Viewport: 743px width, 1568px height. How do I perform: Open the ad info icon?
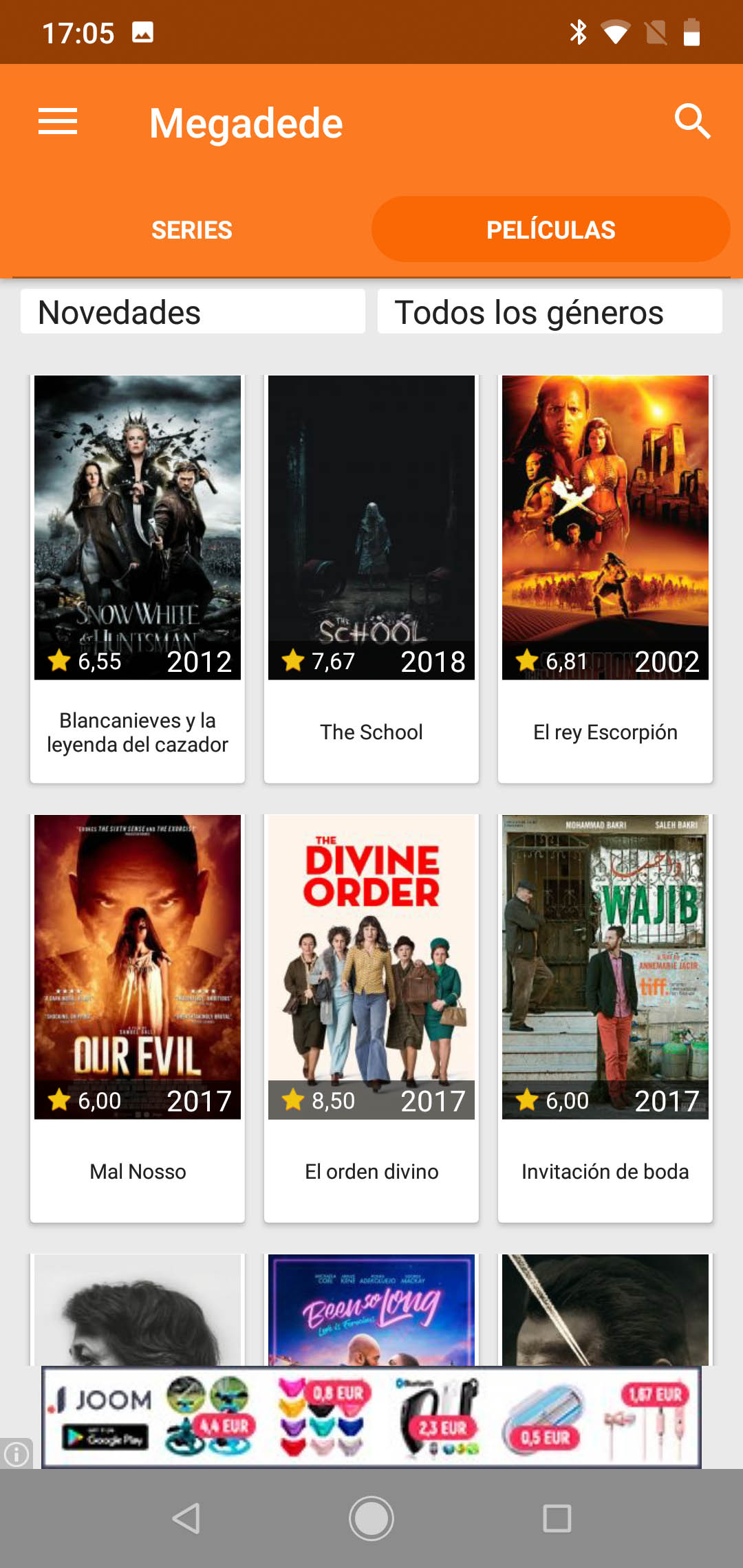pyautogui.click(x=17, y=1454)
